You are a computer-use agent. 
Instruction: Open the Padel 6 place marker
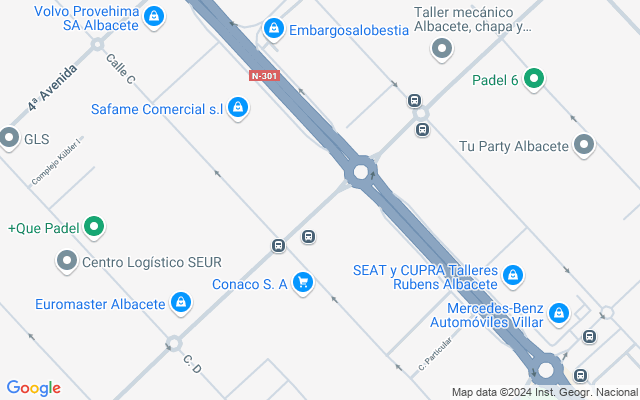point(534,79)
